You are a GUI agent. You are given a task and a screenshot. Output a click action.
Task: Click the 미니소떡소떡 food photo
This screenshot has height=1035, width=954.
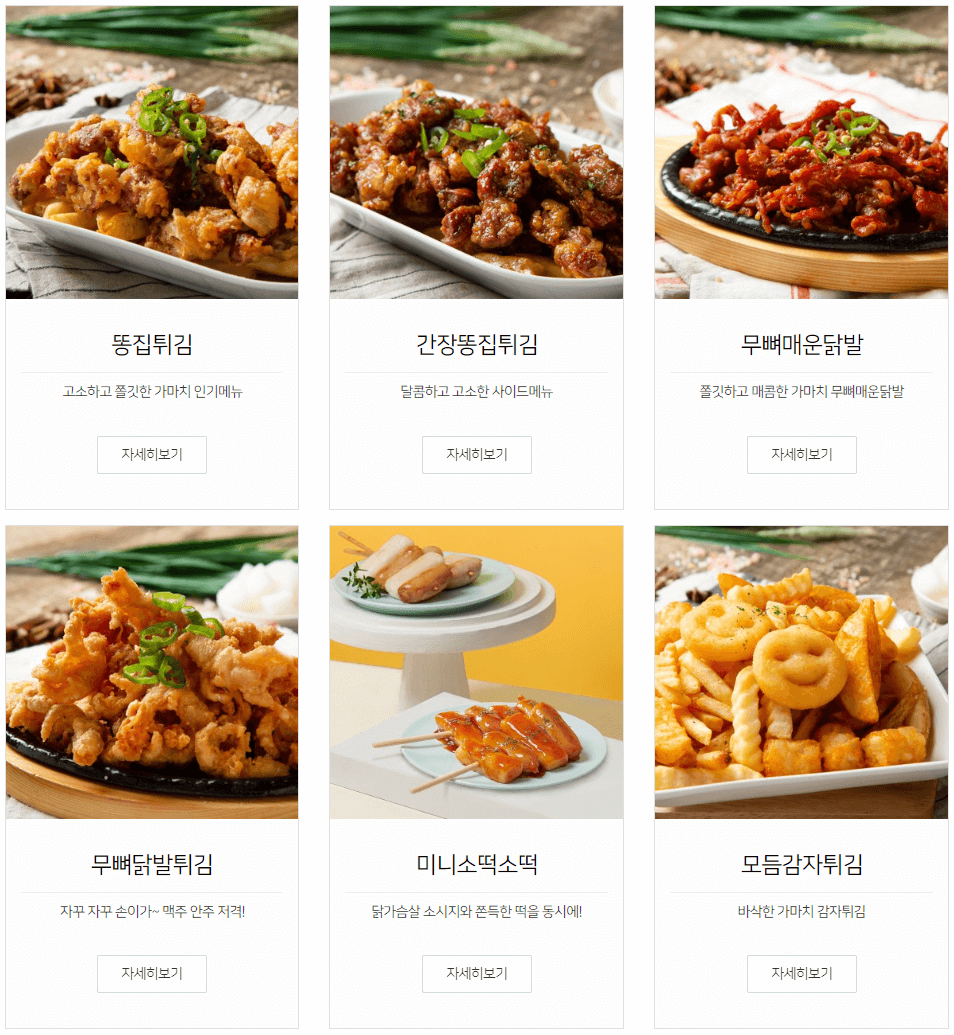(476, 671)
